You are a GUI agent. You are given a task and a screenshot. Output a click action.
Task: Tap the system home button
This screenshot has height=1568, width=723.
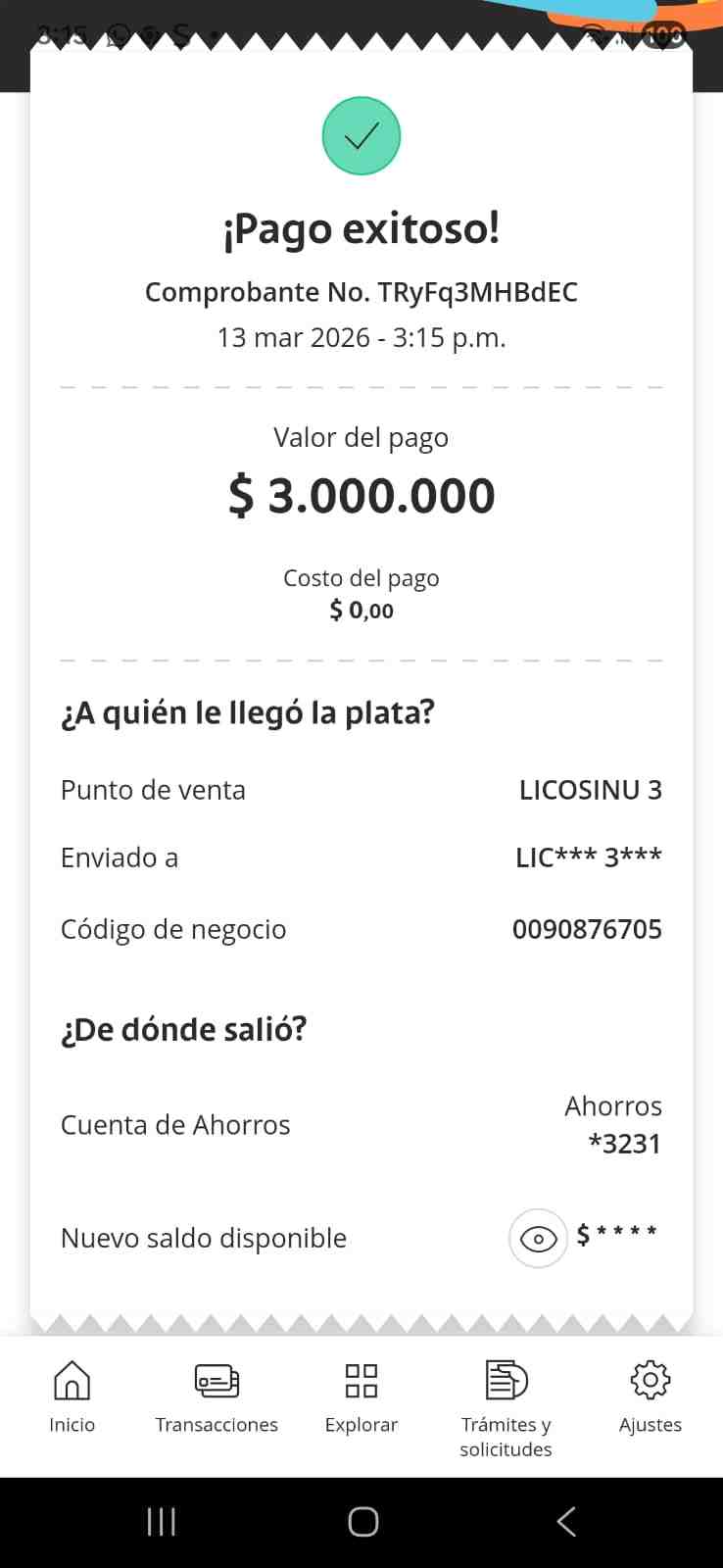click(363, 1522)
